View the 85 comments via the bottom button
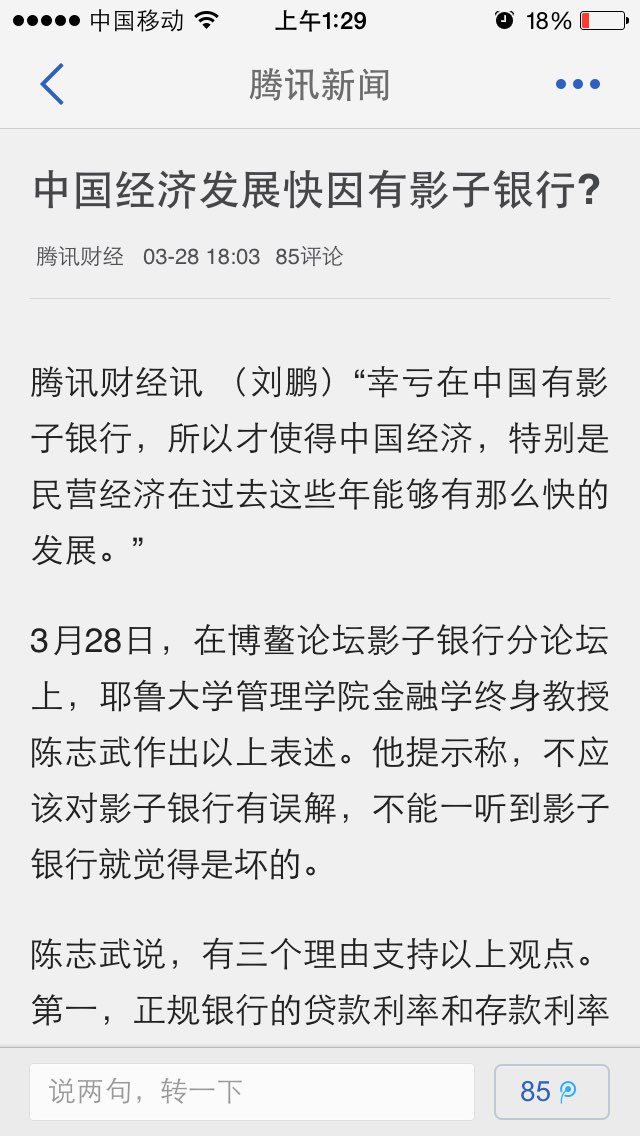Screen dimensions: 640x1136 click(x=551, y=1091)
